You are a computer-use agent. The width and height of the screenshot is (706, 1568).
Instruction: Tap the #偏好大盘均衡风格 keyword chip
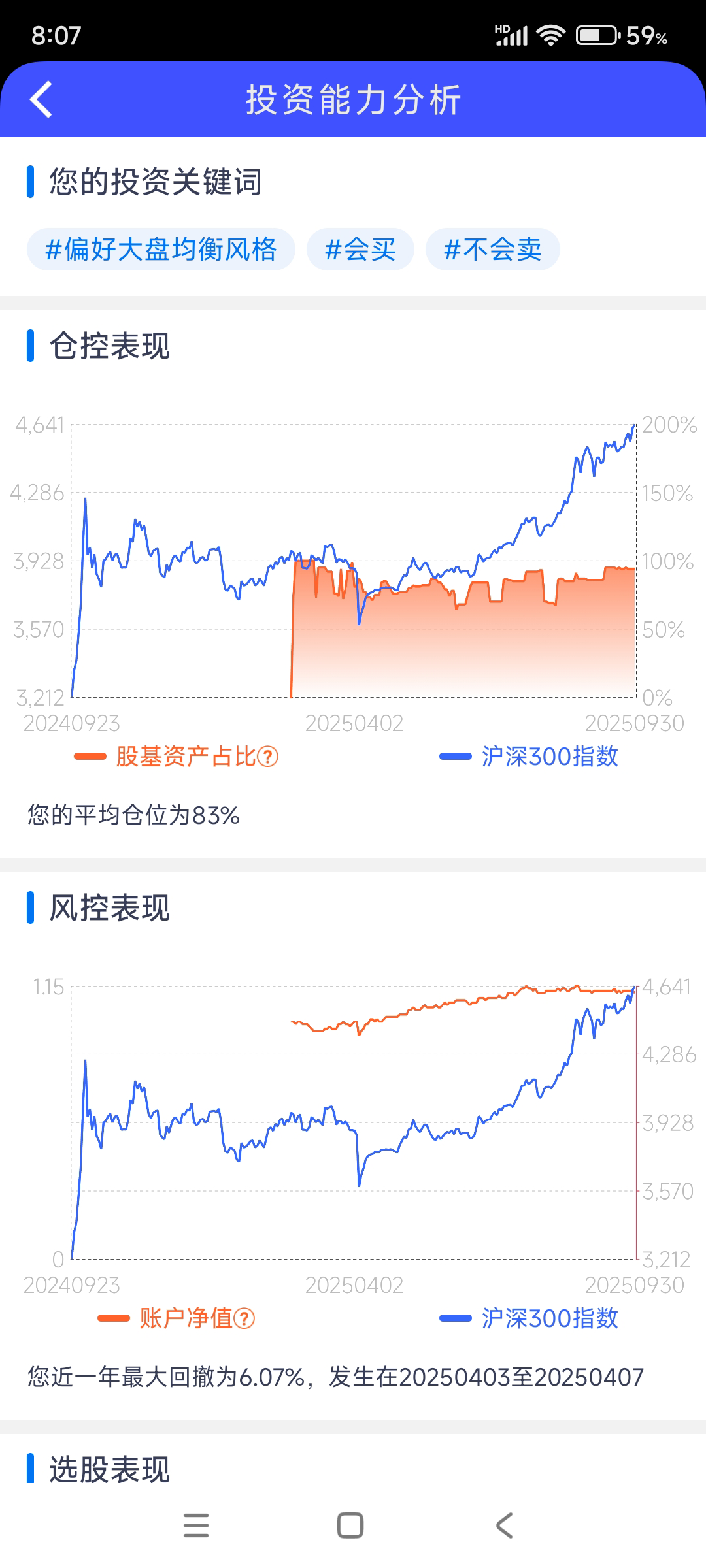pyautogui.click(x=161, y=250)
